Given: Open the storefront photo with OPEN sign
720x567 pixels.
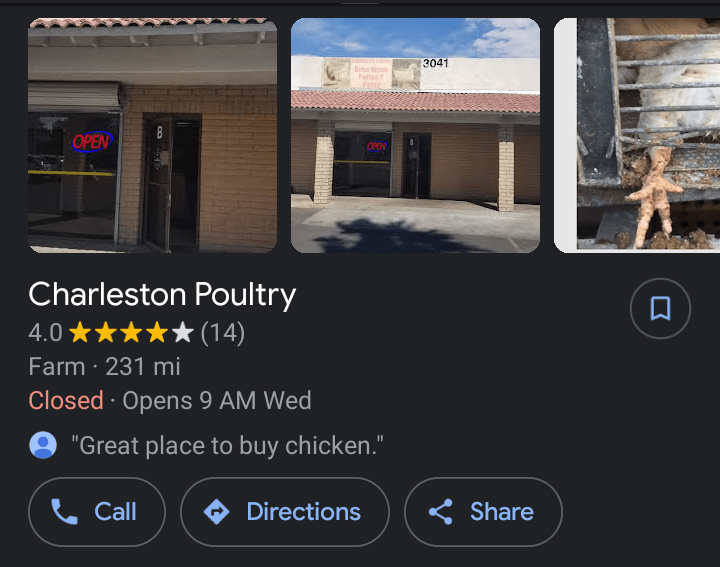Looking at the screenshot, I should [152, 135].
